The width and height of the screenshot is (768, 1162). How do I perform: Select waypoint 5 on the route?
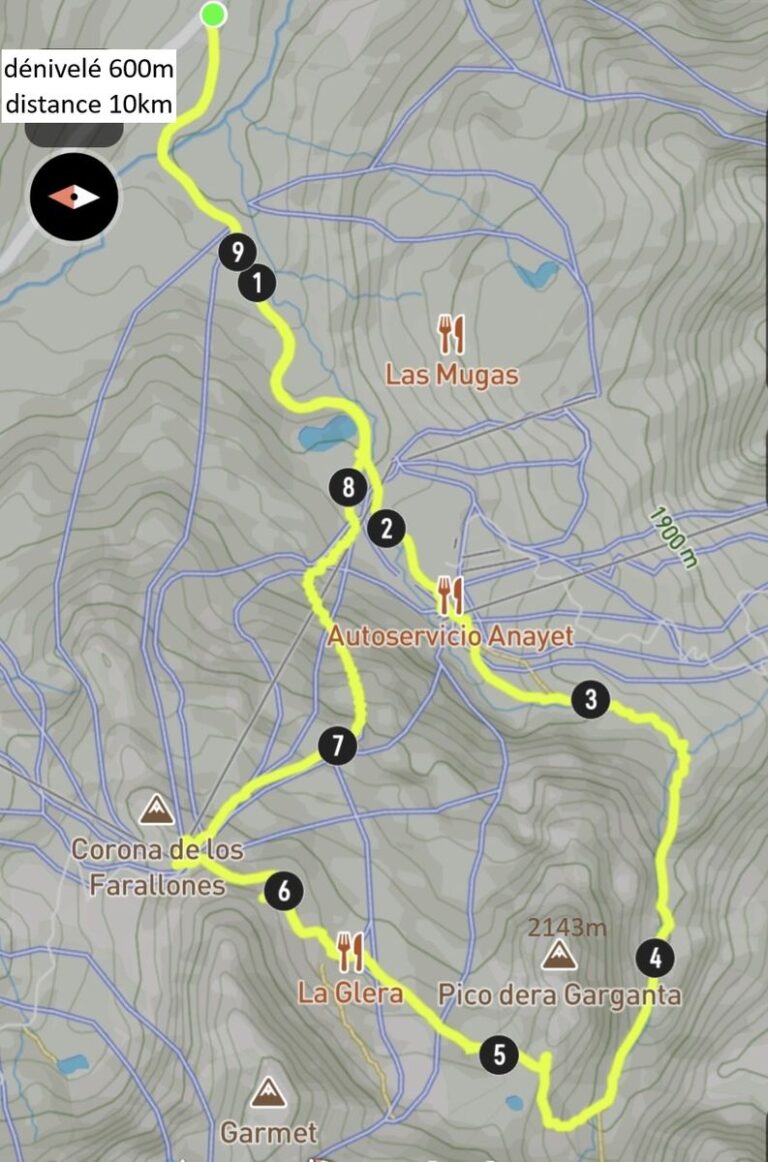pos(498,1054)
